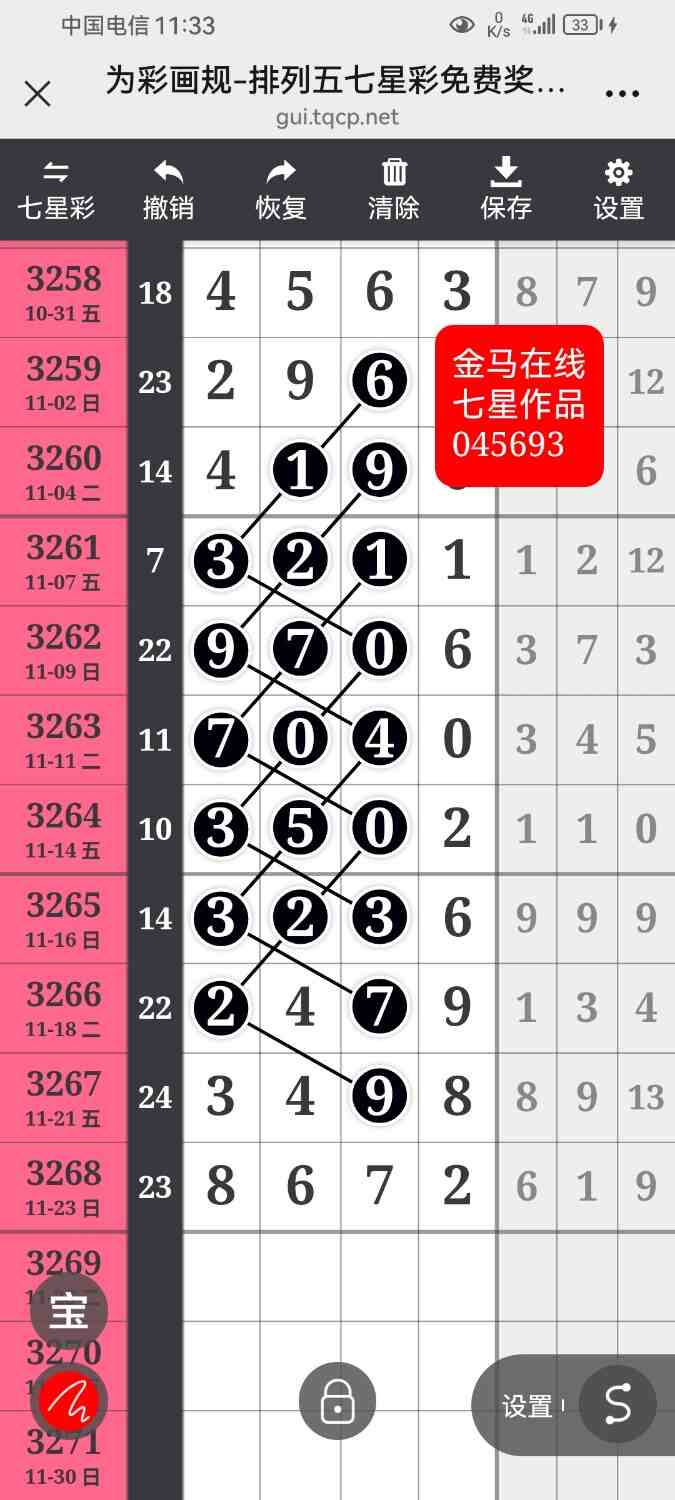The height and width of the screenshot is (1500, 675).
Task: Open the floating 设置 pill
Action: [527, 1406]
